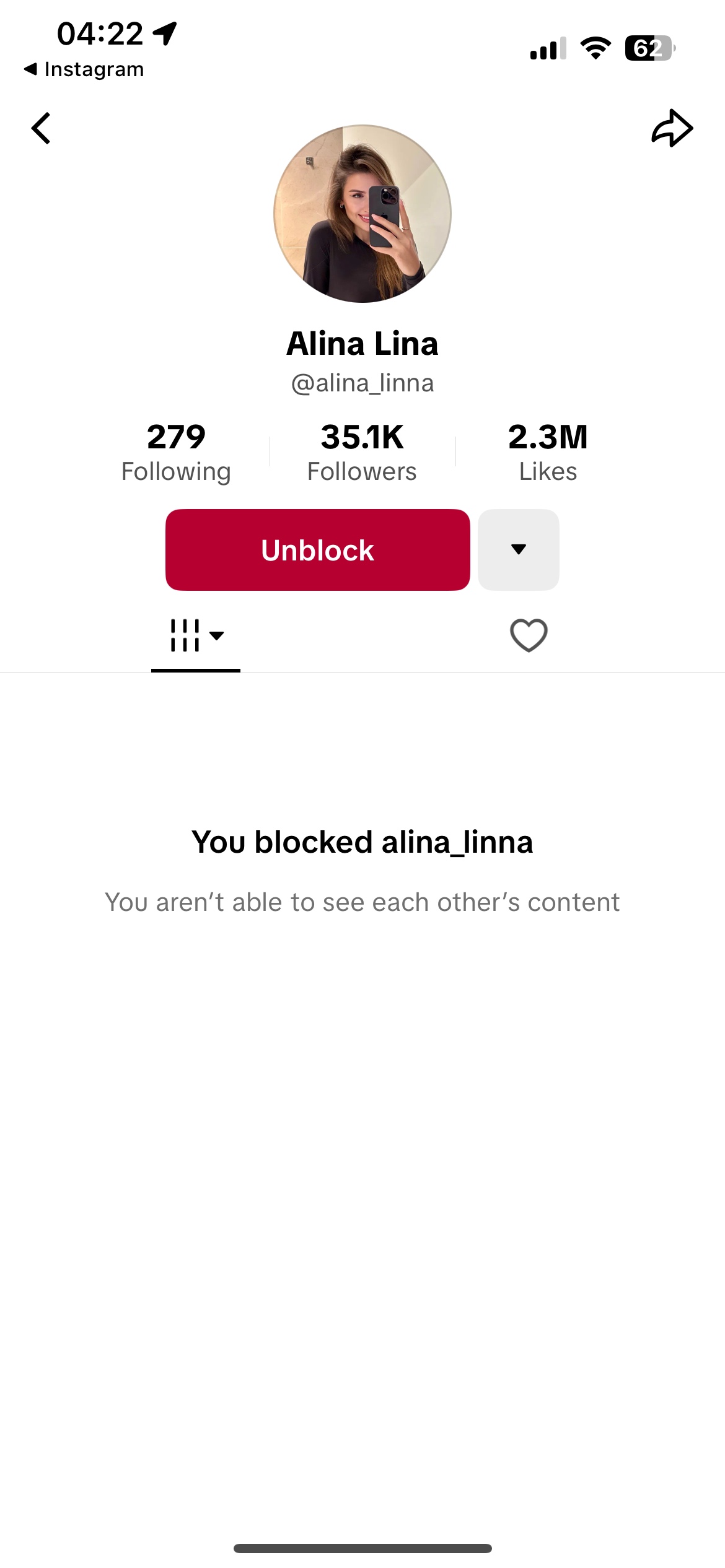This screenshot has width=725, height=1568.
Task: Switch to the liked videos heart tab
Action: pos(529,636)
